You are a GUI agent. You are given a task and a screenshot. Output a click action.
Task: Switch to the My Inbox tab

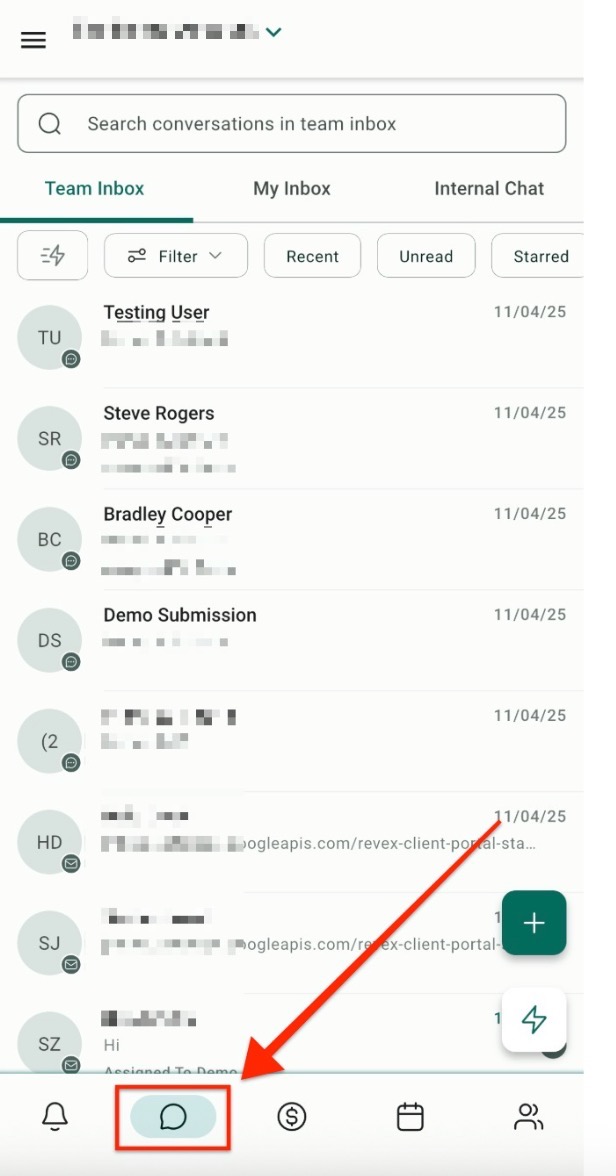click(291, 188)
